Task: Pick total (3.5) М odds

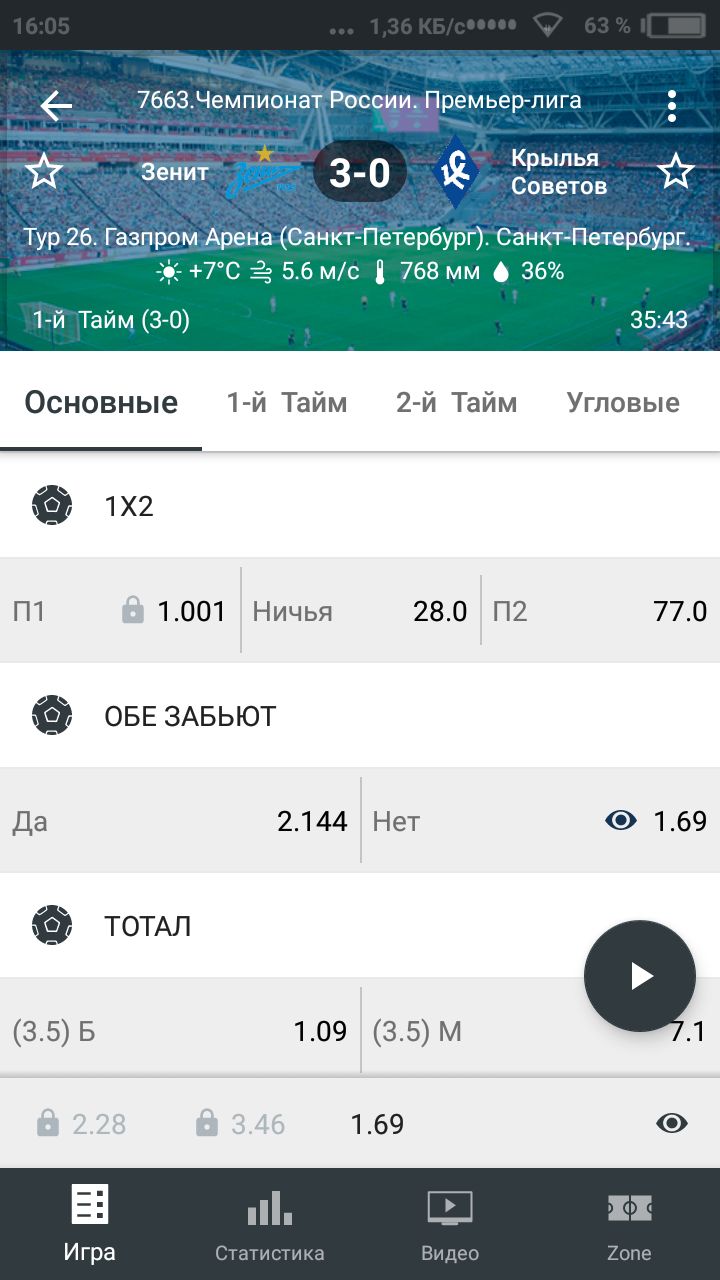Action: [x=541, y=1031]
